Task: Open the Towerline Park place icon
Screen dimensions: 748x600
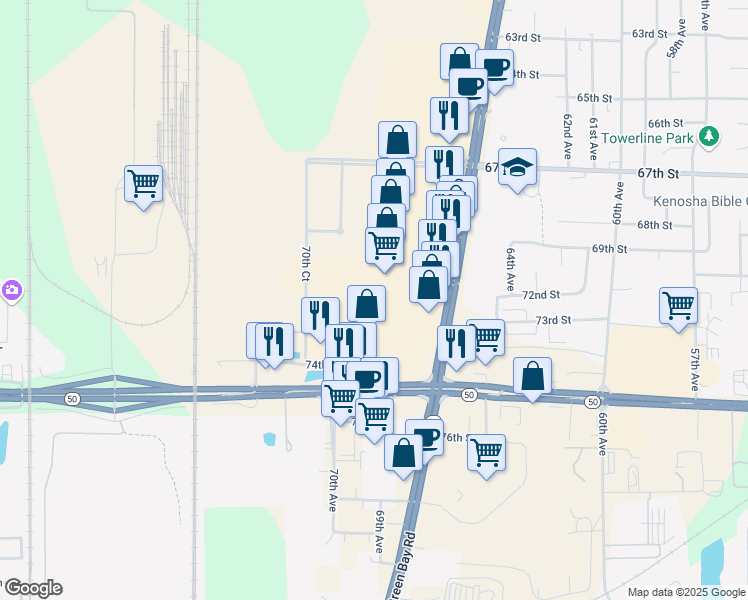Action: coord(710,135)
